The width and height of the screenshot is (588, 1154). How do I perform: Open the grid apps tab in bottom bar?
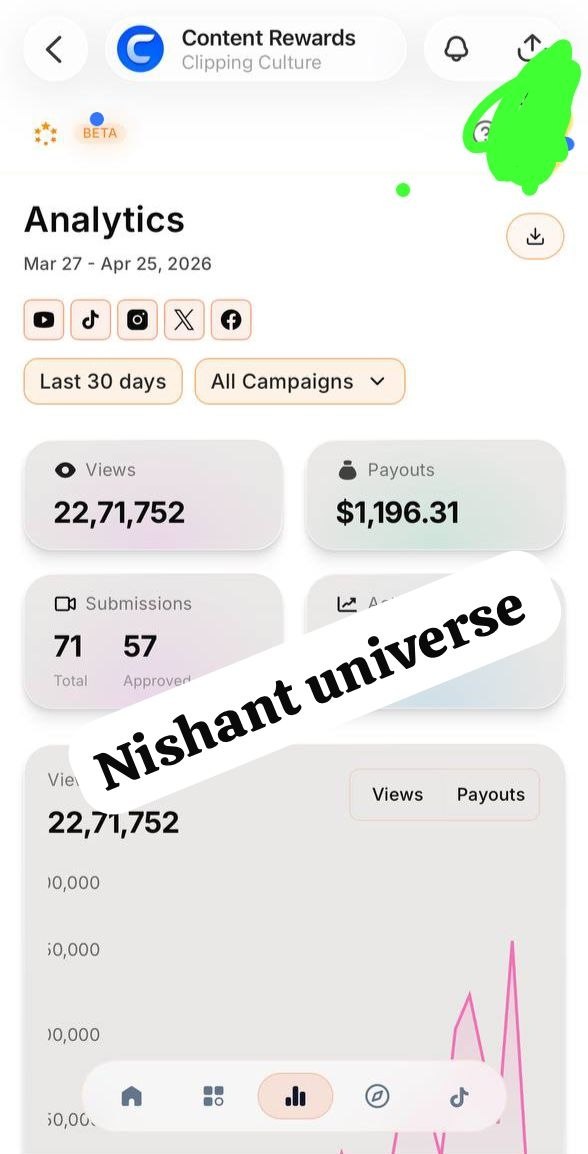213,1097
